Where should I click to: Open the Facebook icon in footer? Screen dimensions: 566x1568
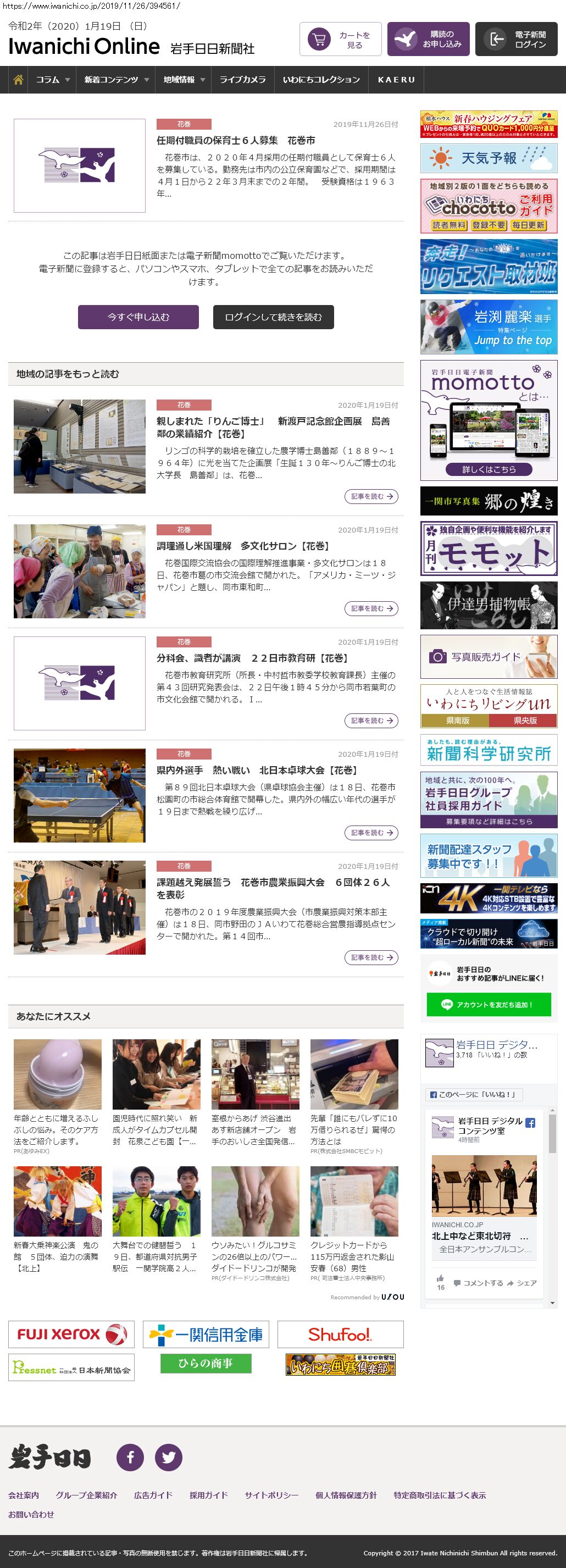pyautogui.click(x=130, y=1457)
